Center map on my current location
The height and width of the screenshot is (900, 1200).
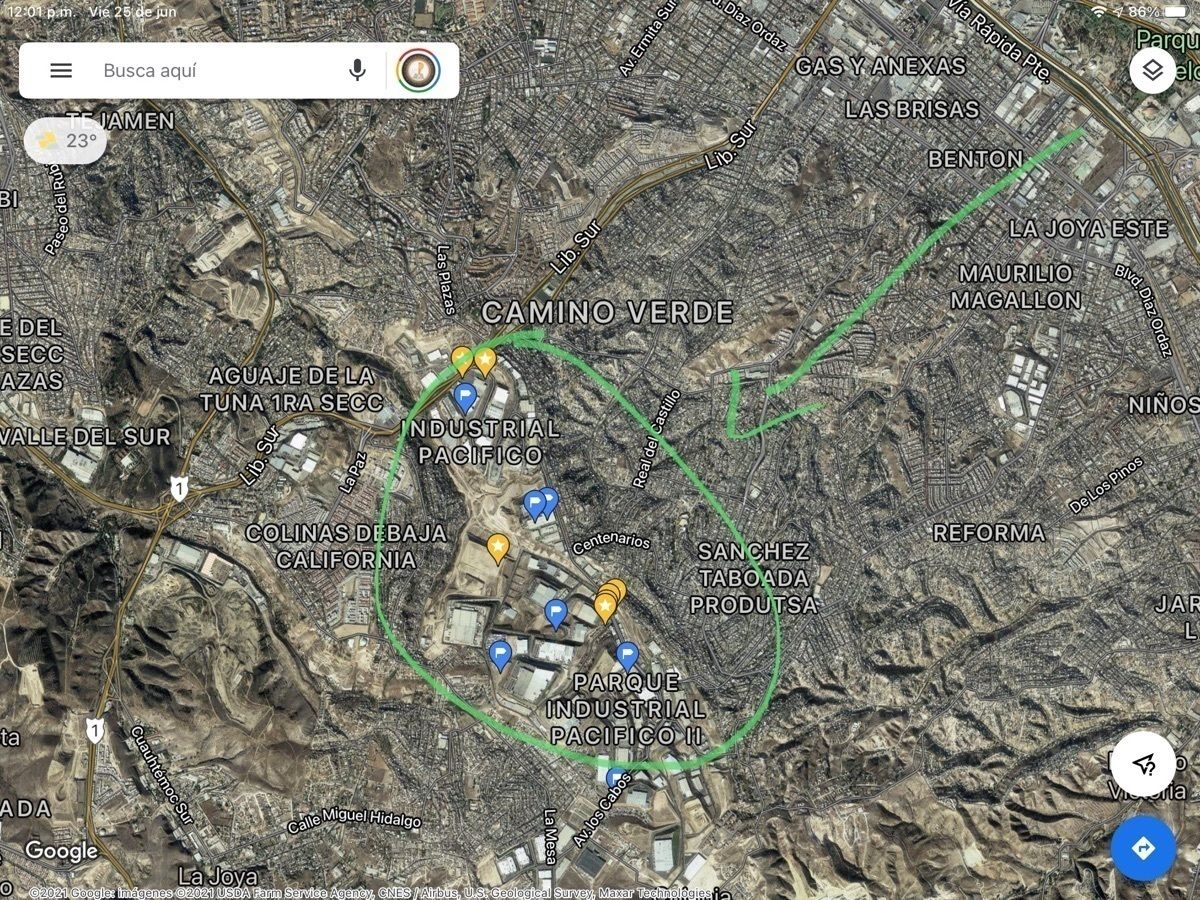coord(1143,765)
